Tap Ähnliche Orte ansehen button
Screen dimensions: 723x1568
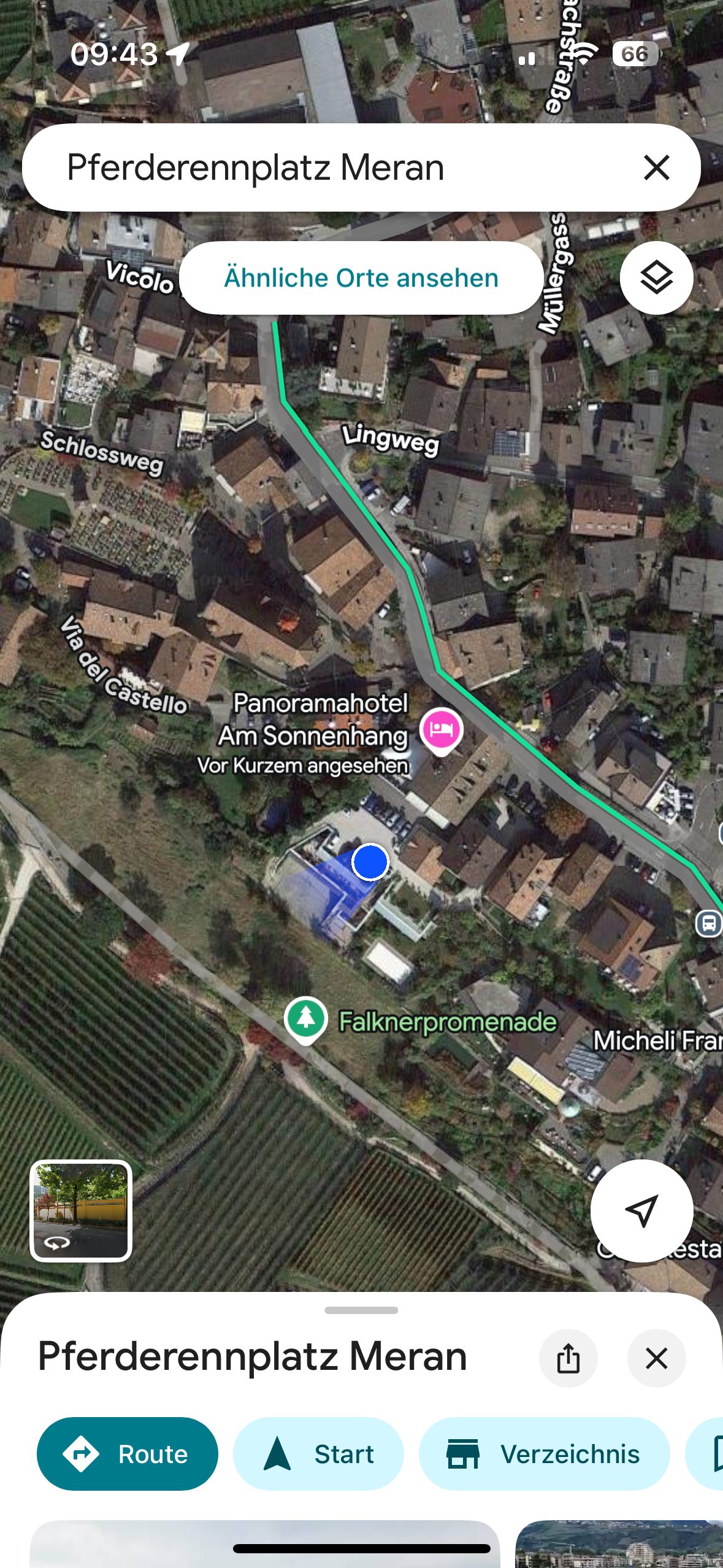(x=361, y=278)
